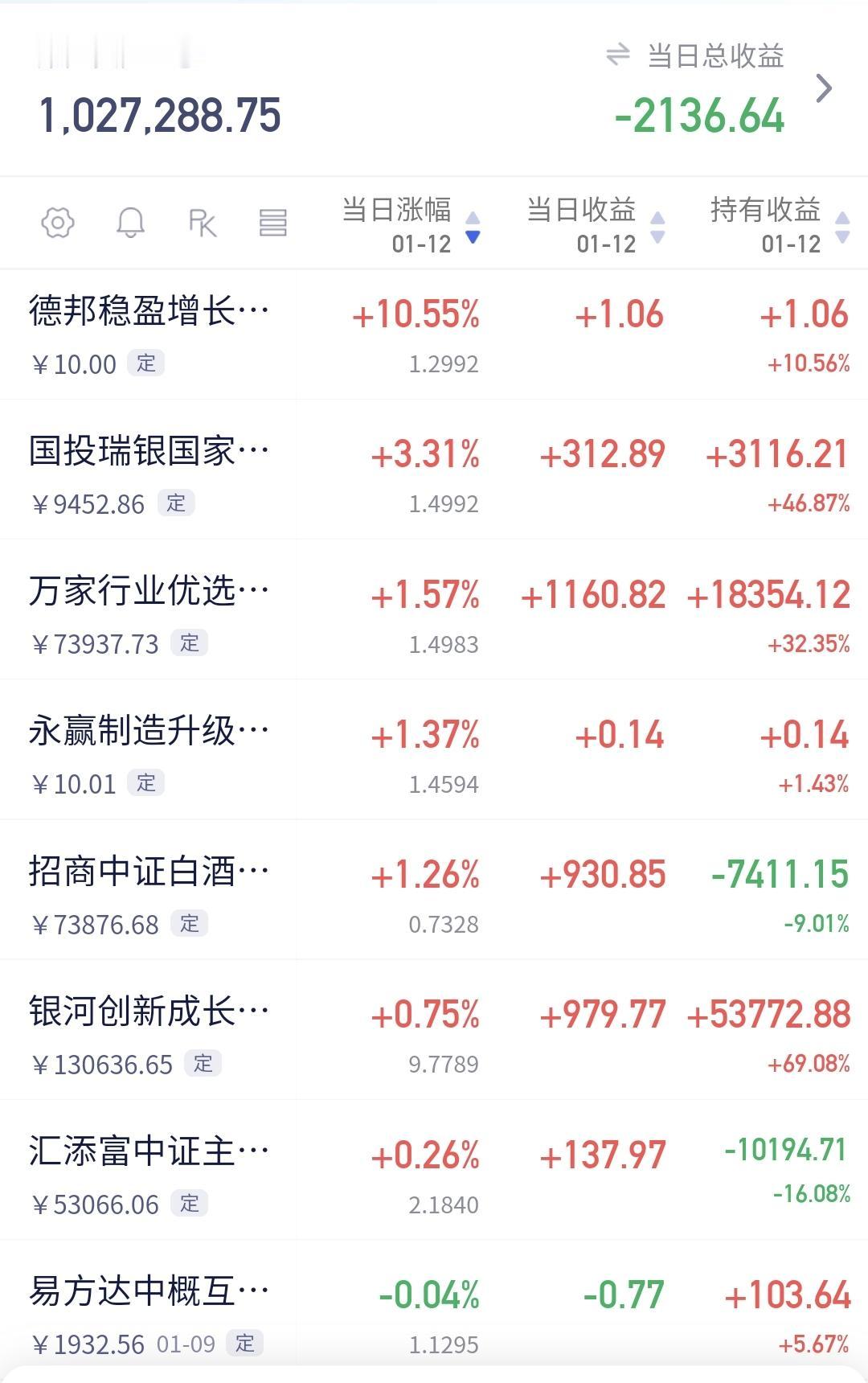Open the notifications bell icon
This screenshot has height=1383, width=868.
[131, 224]
